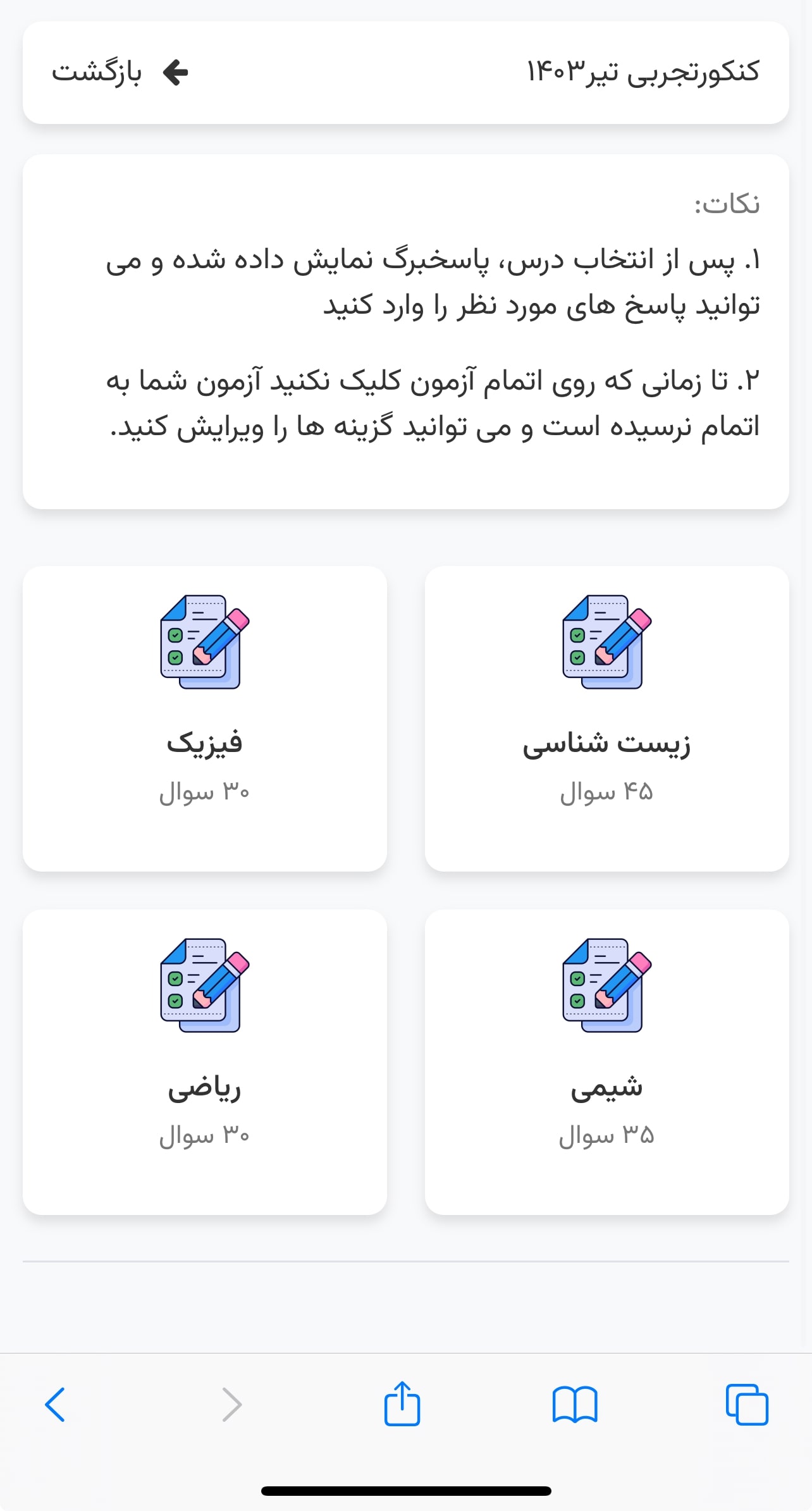
Task: Open the شیمی subject card
Action: 606,1062
